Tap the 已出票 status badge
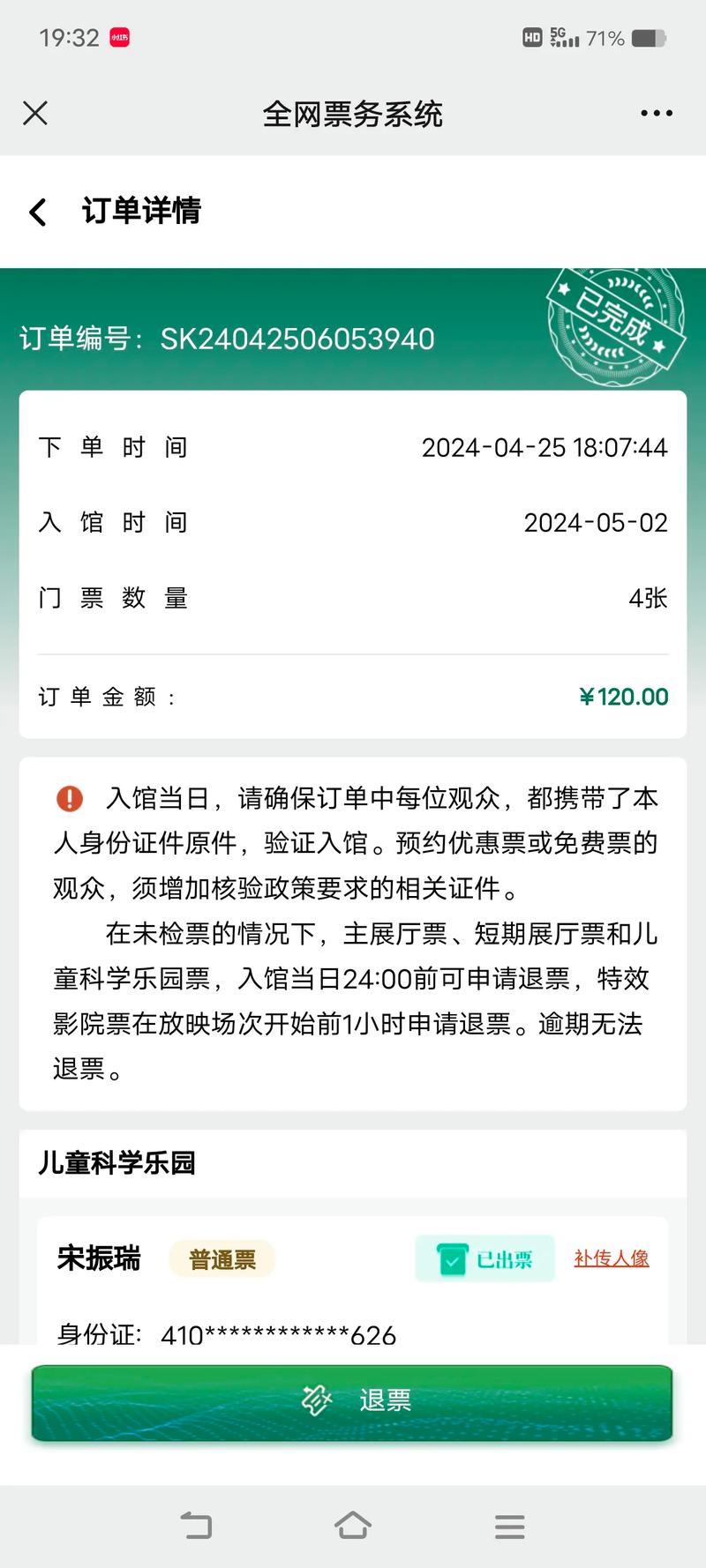706x1568 pixels. [484, 1258]
